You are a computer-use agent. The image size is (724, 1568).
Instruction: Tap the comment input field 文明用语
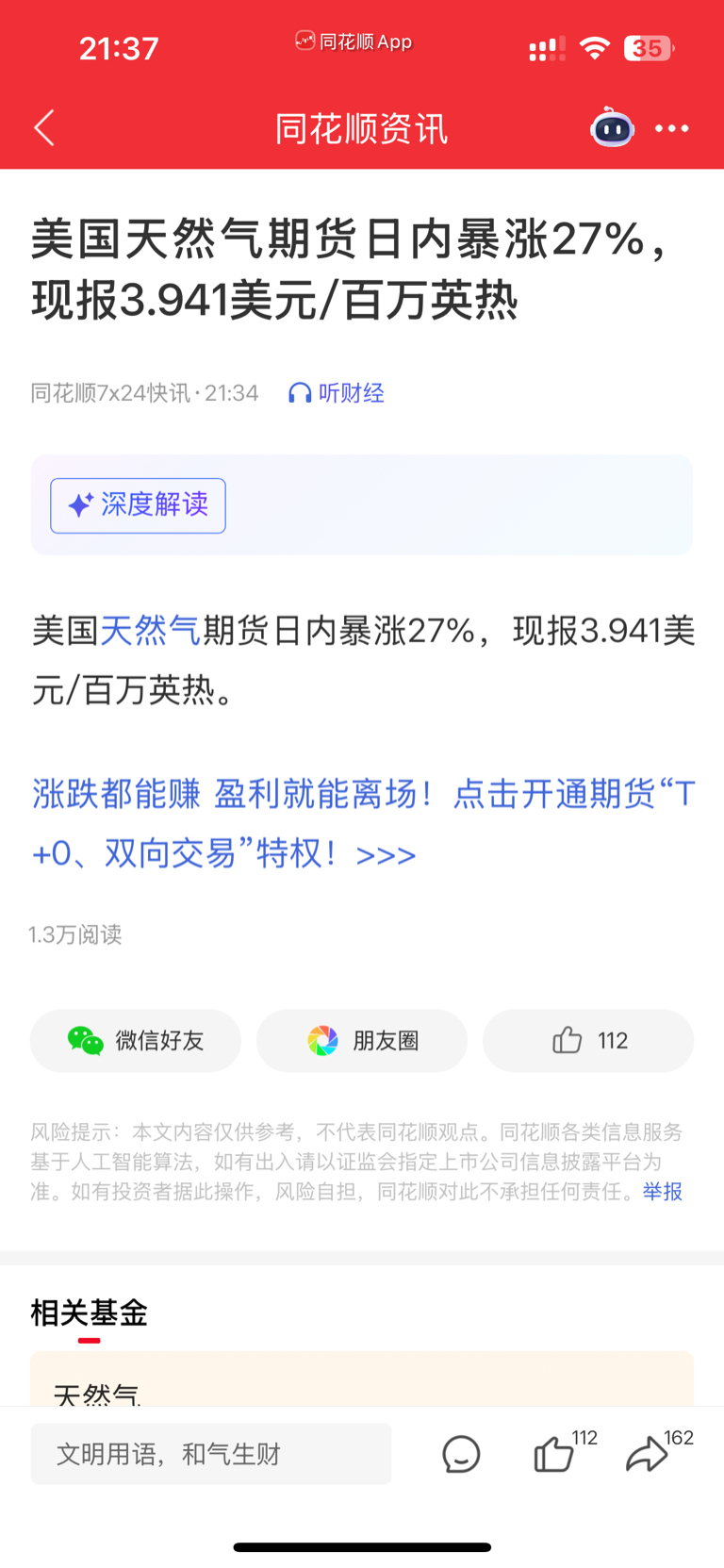pos(211,1453)
